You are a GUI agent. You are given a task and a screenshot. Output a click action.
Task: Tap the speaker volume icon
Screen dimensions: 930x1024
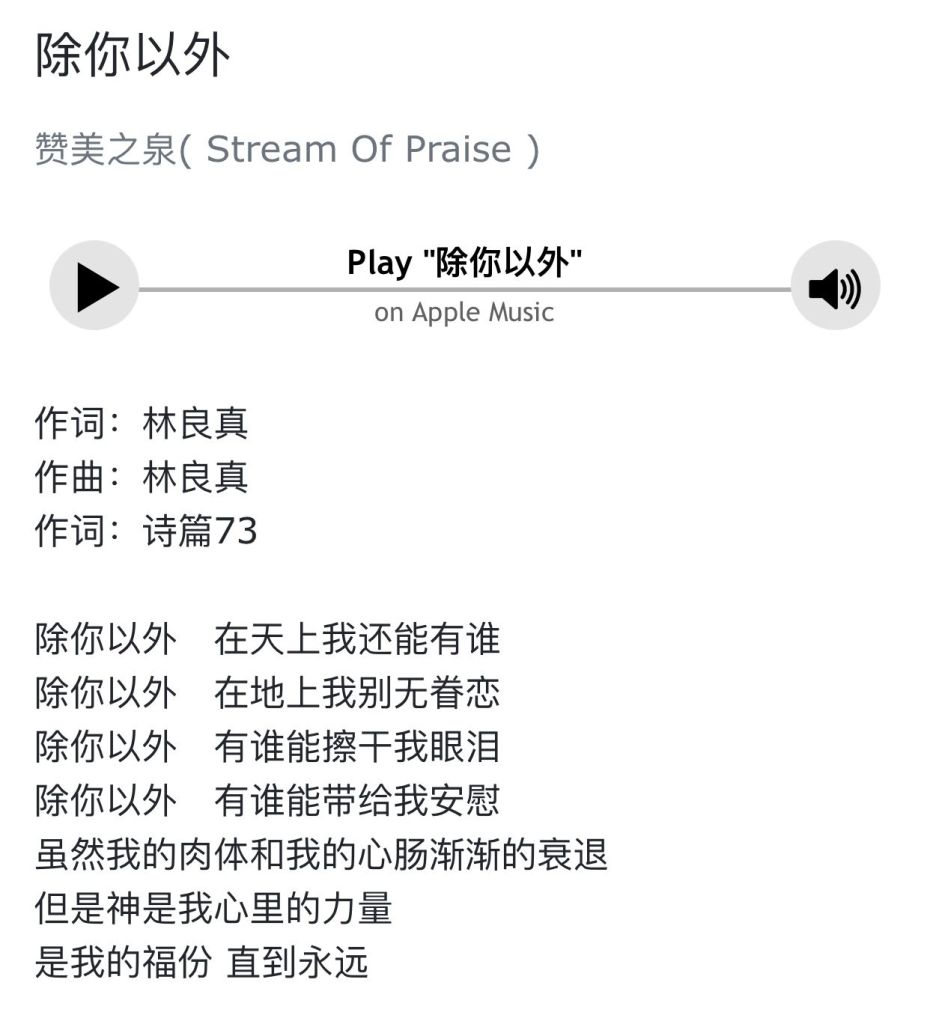click(x=835, y=287)
